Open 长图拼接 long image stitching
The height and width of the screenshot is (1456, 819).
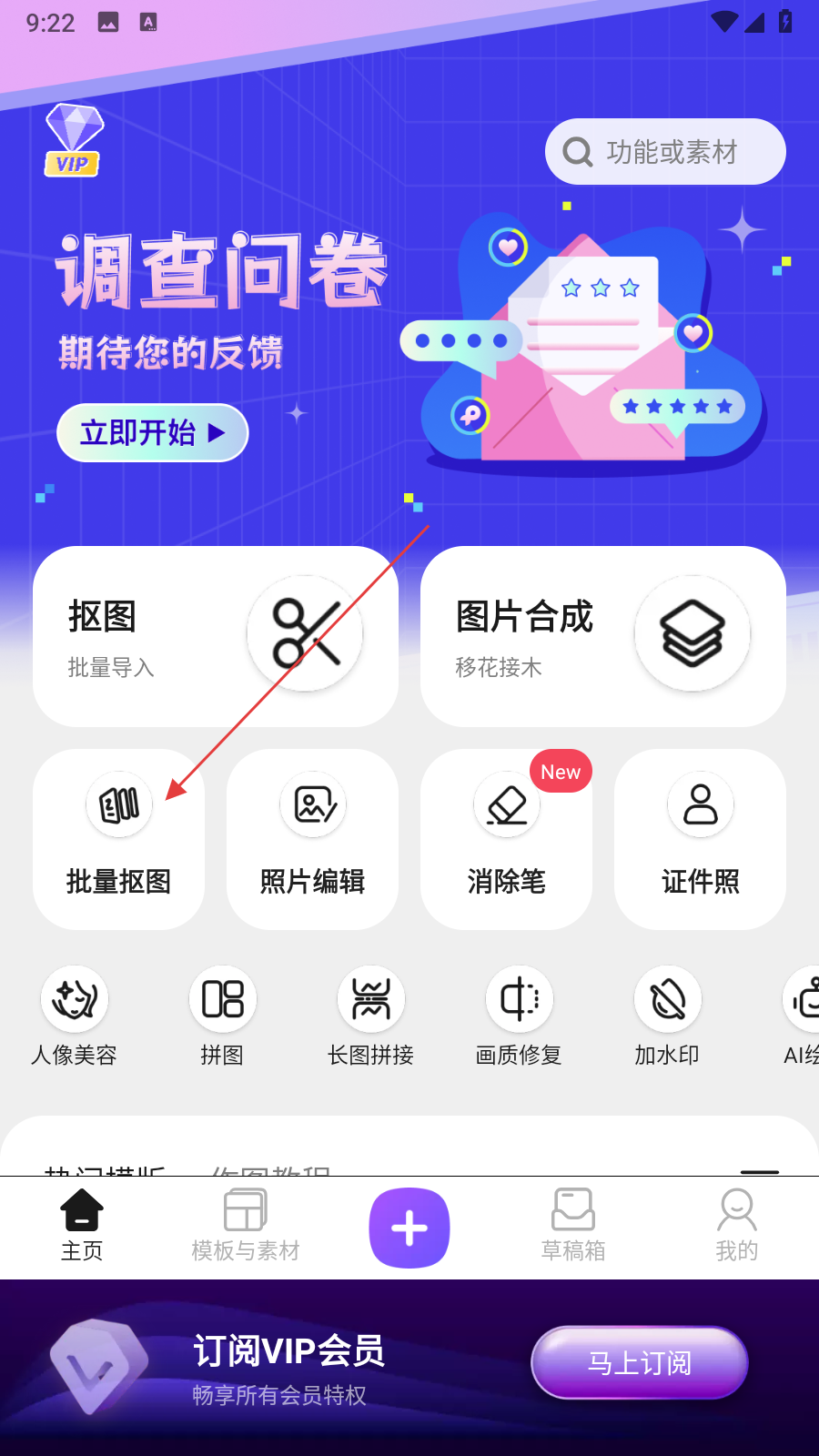point(370,1016)
